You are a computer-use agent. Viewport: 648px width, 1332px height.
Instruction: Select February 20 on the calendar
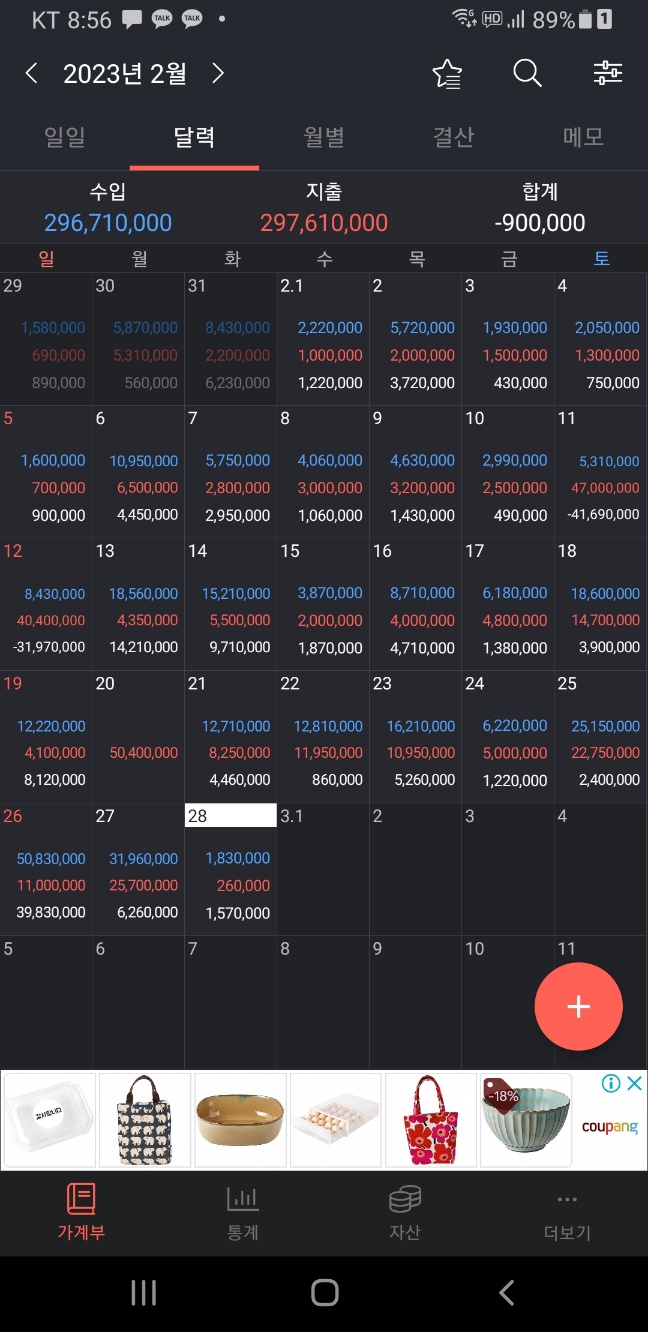(x=138, y=736)
